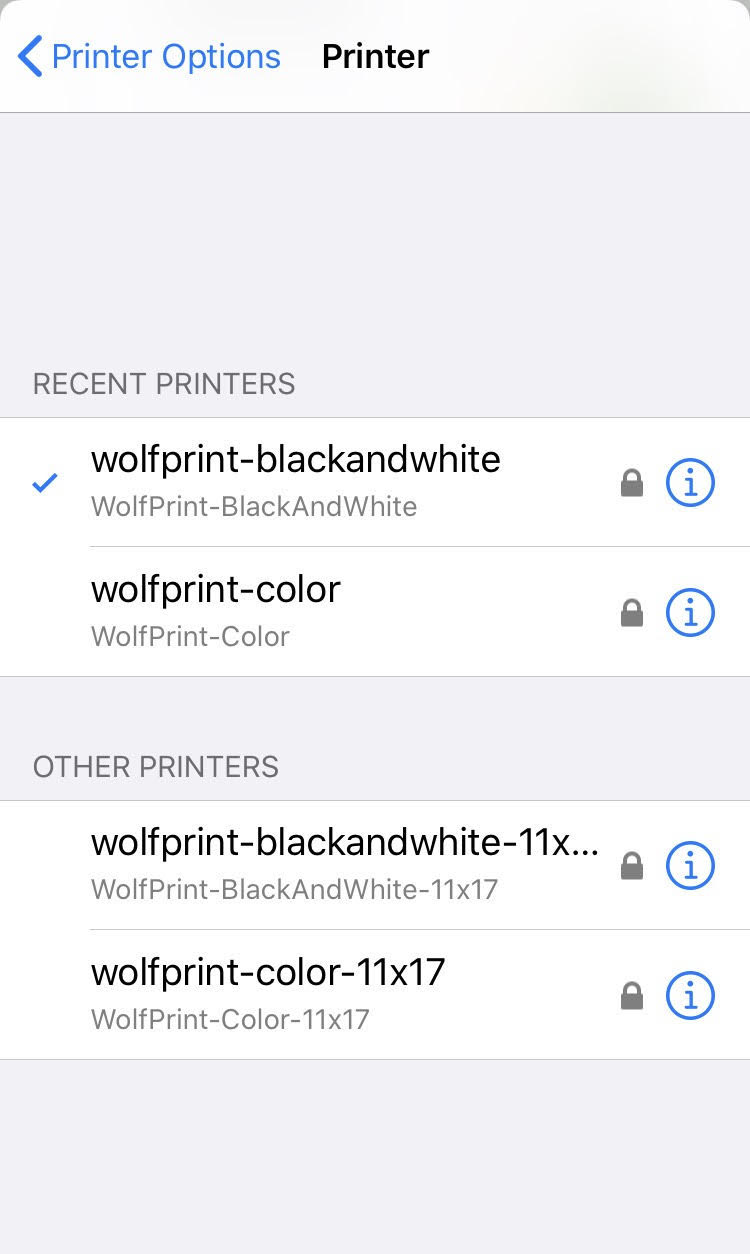Show info for wolfprint-color
Viewport: 750px width, 1254px height.
[x=690, y=611]
